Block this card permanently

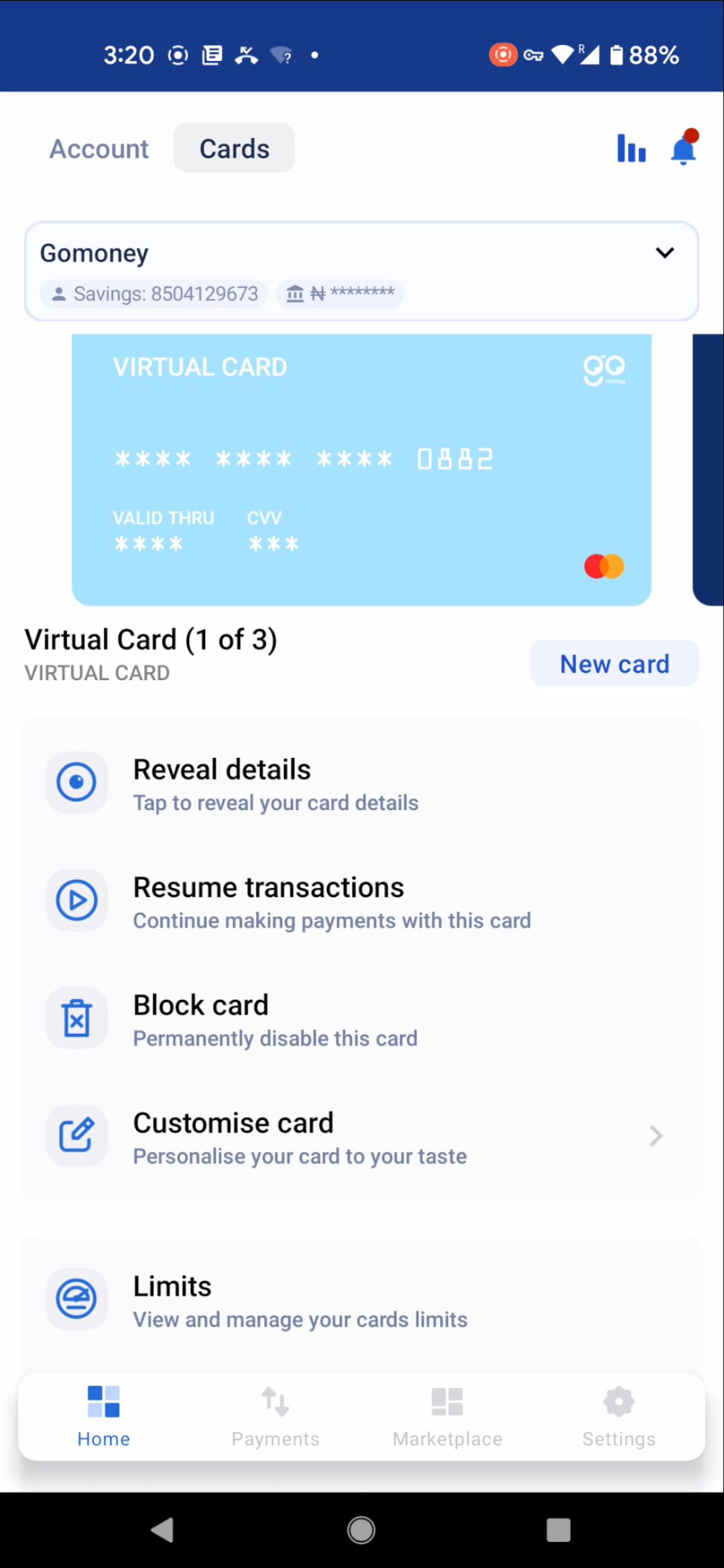point(275,1019)
